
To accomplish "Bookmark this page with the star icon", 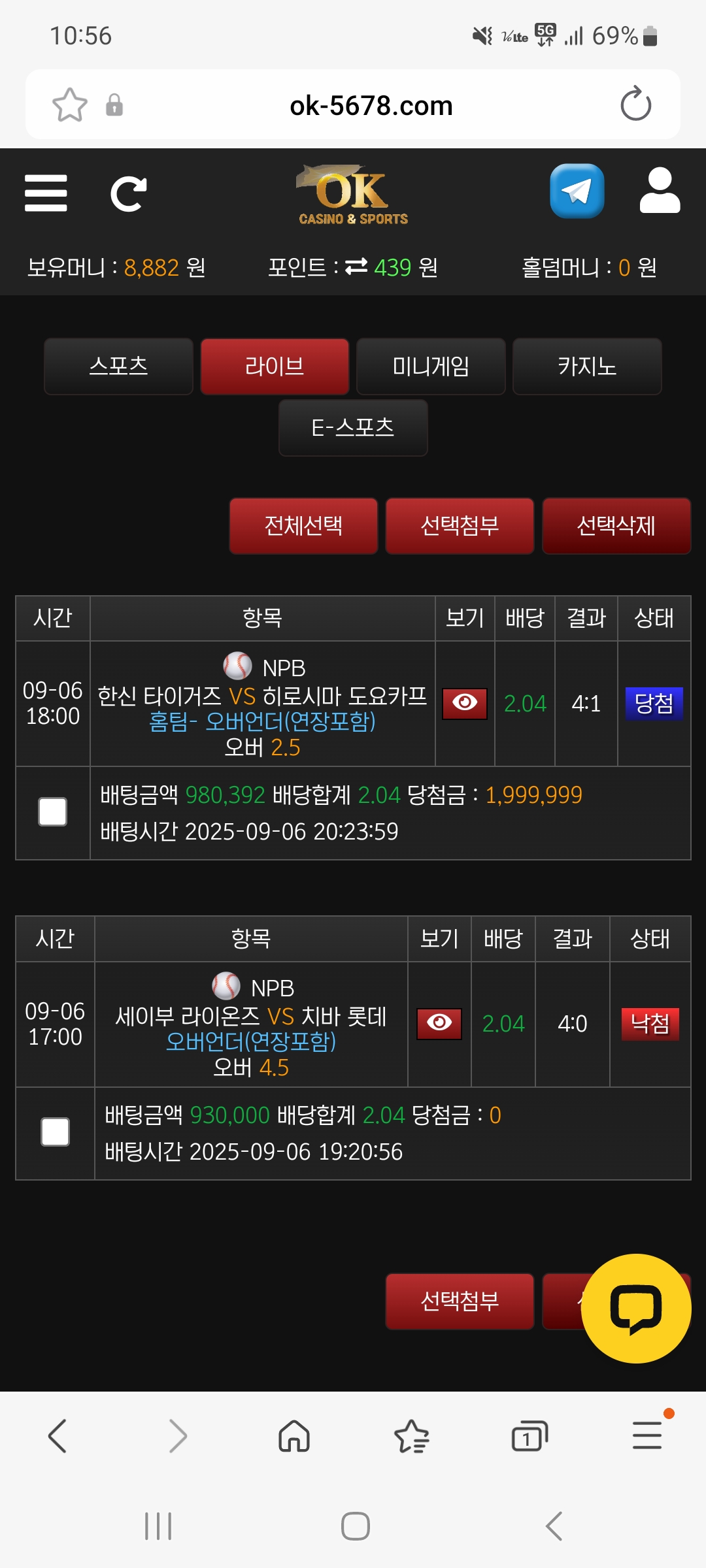I will click(69, 105).
